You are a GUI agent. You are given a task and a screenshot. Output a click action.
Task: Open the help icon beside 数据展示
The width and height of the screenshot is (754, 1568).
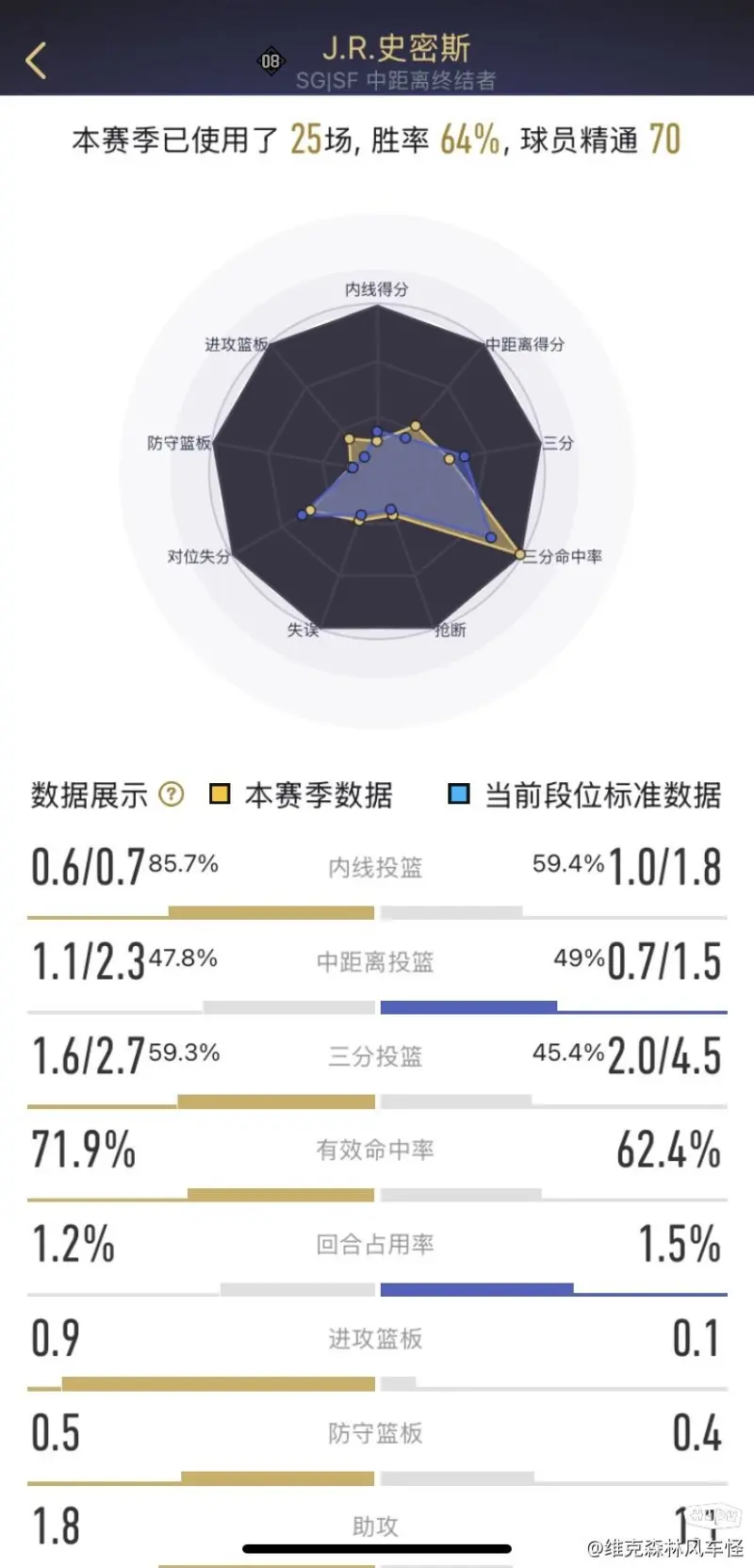[x=172, y=794]
